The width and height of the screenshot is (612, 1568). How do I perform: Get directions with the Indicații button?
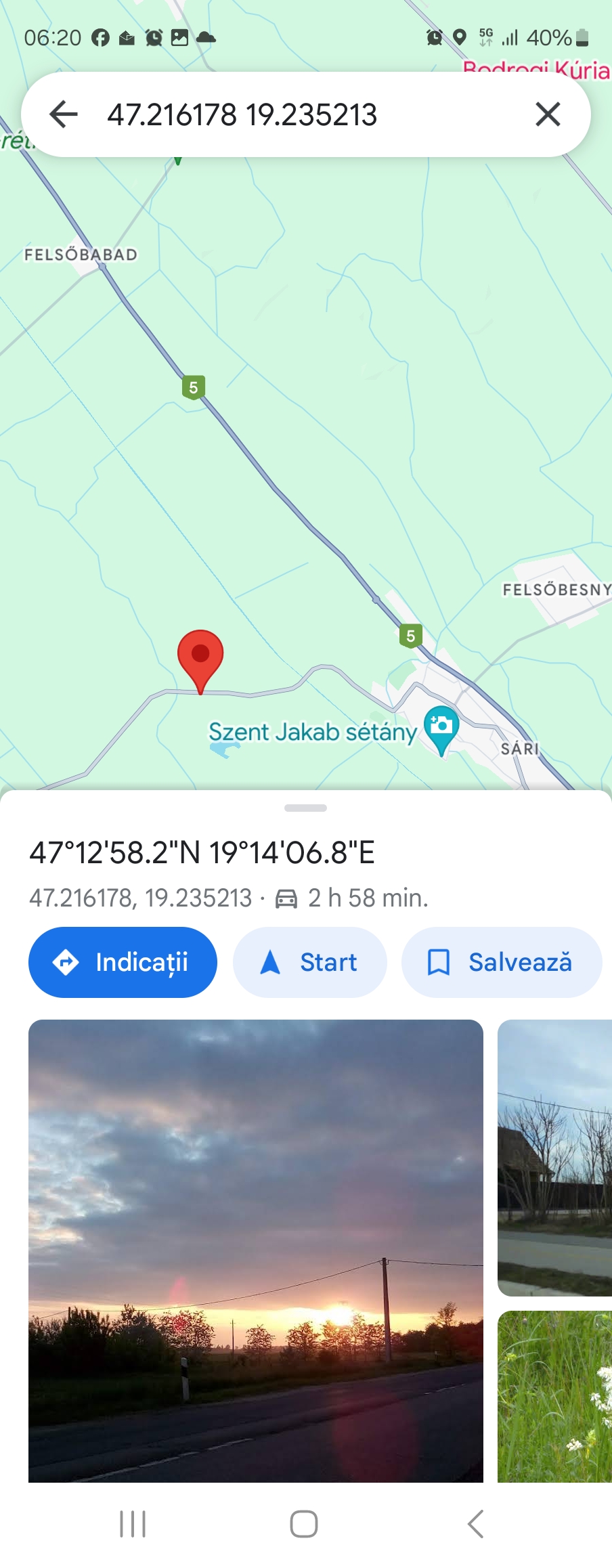pos(123,962)
